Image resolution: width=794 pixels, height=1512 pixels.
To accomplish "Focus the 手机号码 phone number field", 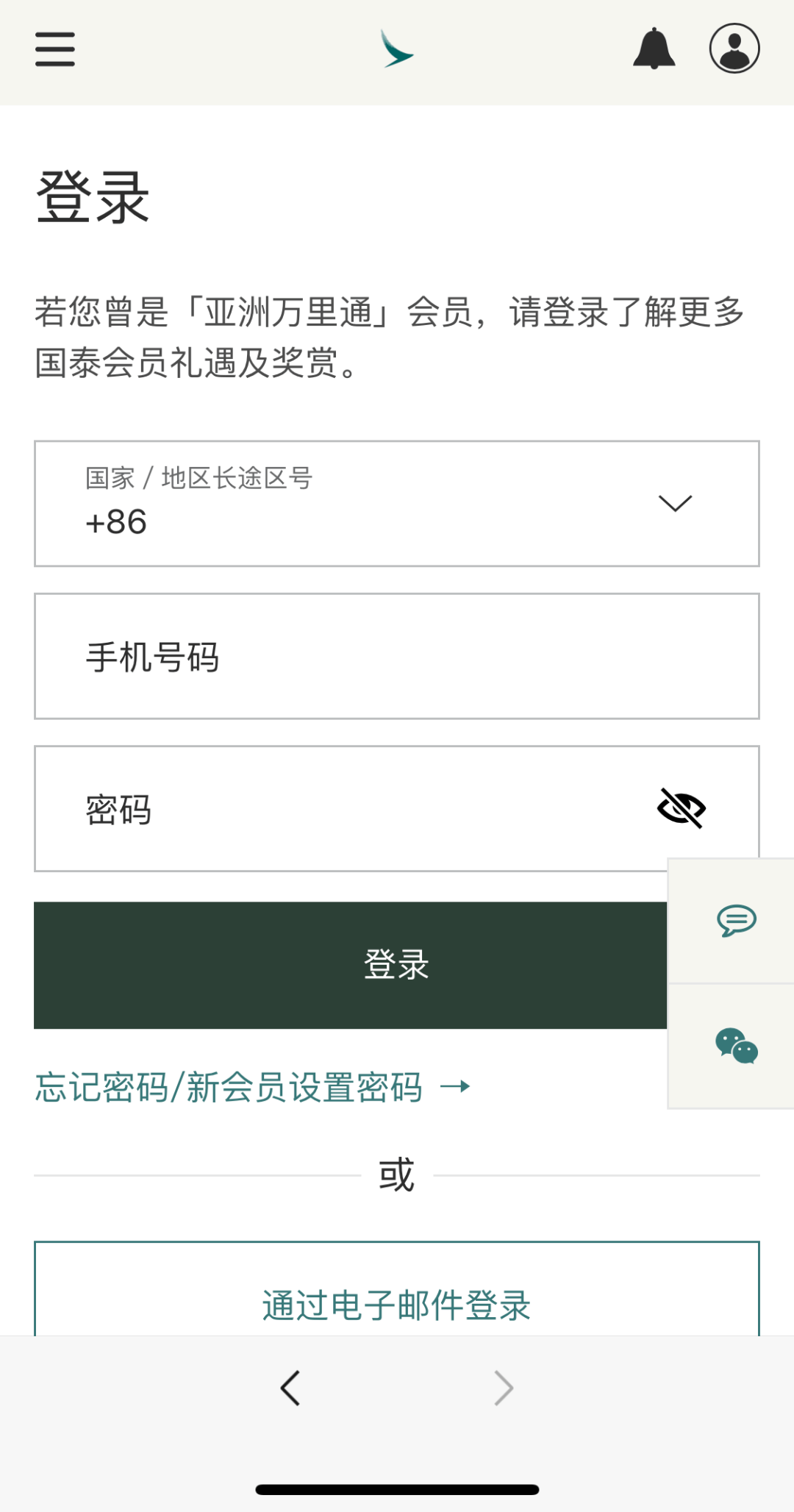I will pyautogui.click(x=396, y=656).
